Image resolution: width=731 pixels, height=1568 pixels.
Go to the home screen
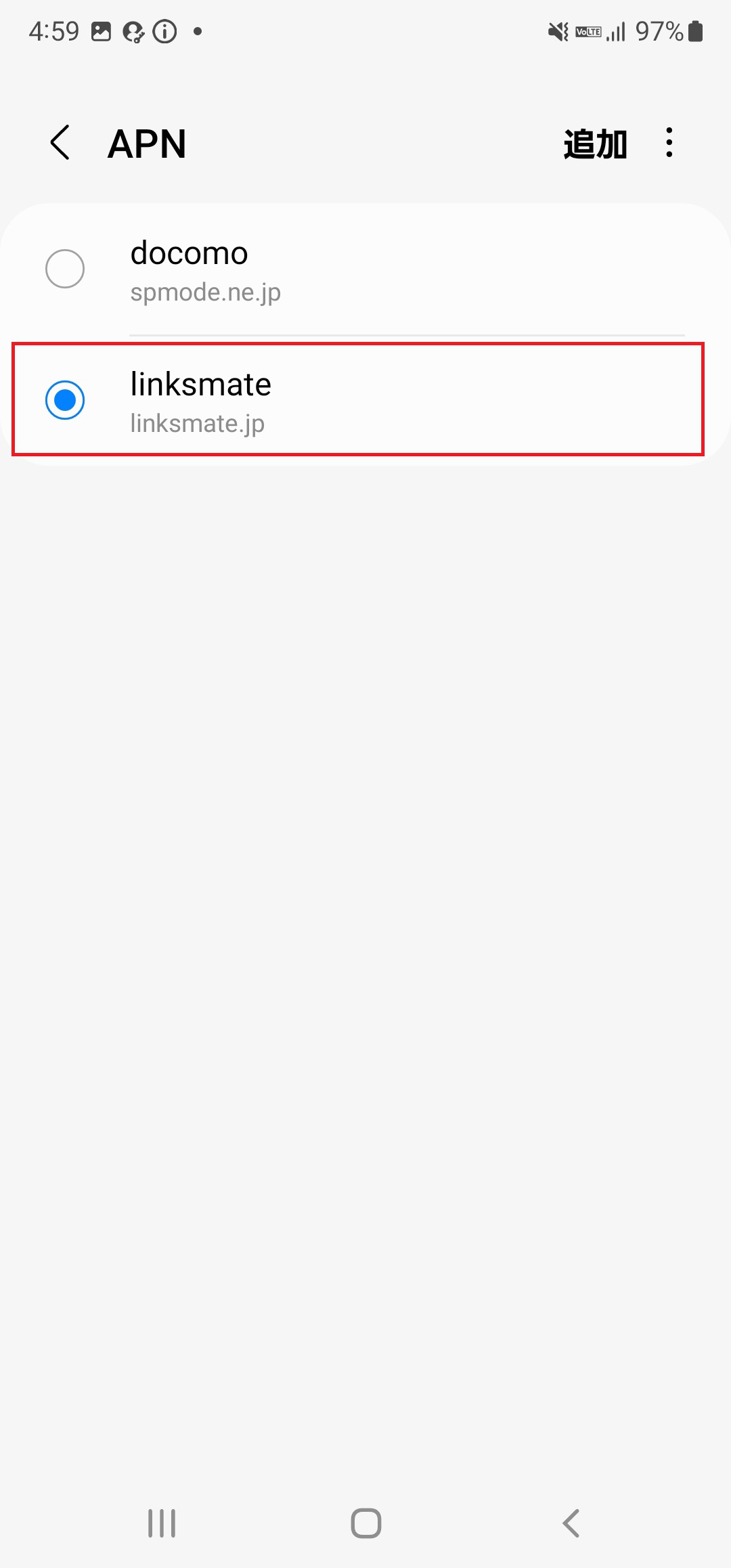click(365, 1523)
